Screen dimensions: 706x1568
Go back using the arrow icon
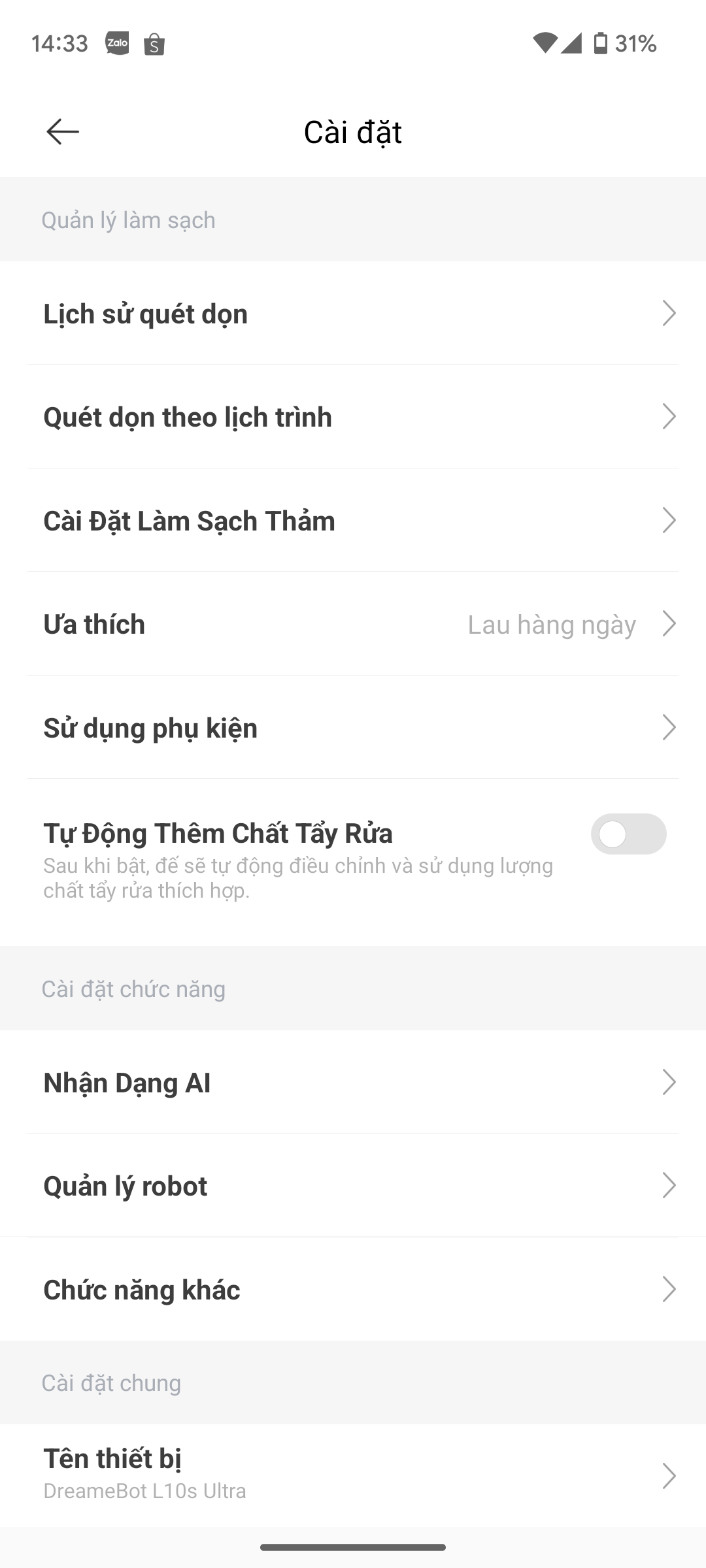tap(63, 132)
